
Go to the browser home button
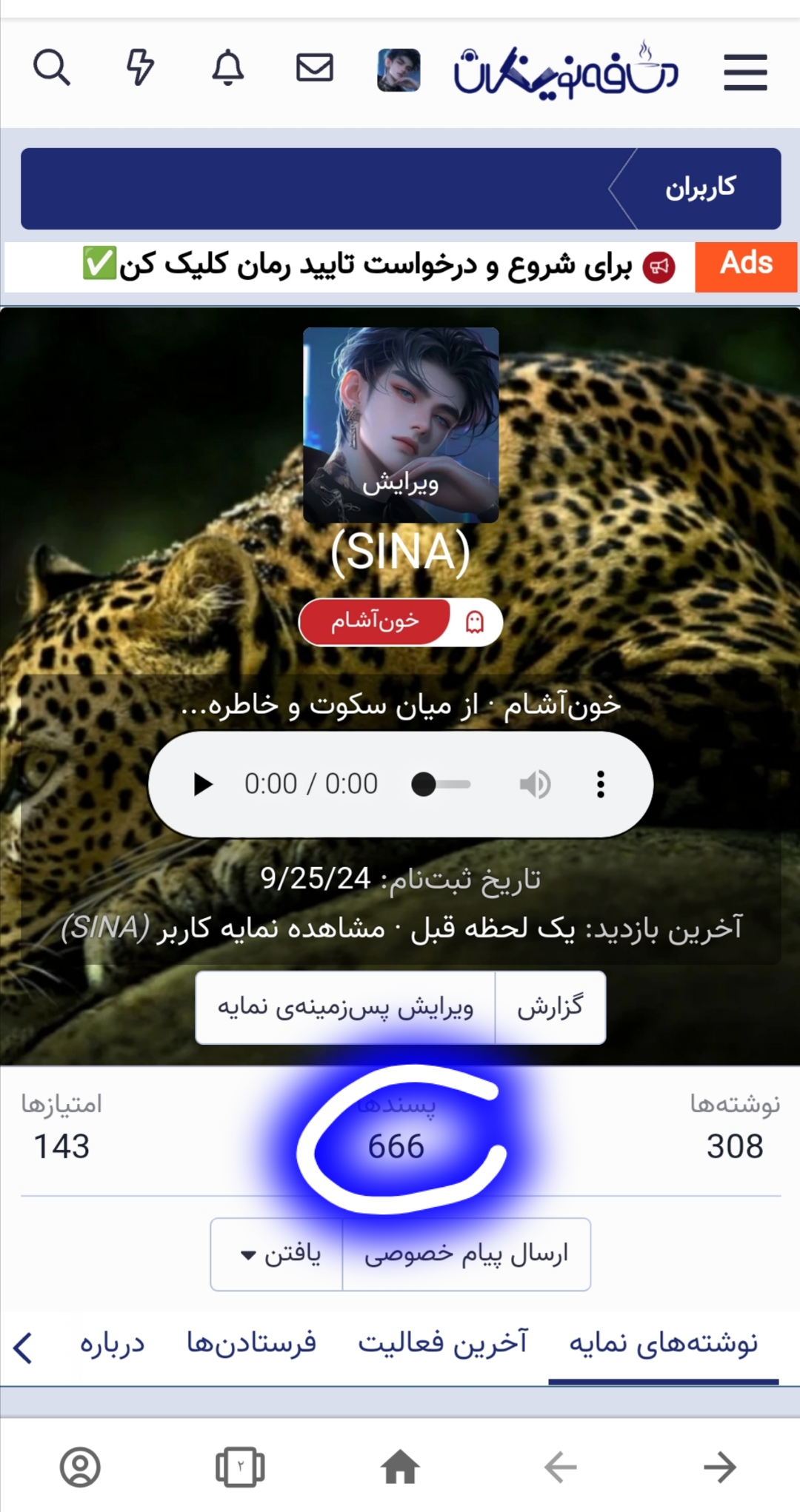400,1467
